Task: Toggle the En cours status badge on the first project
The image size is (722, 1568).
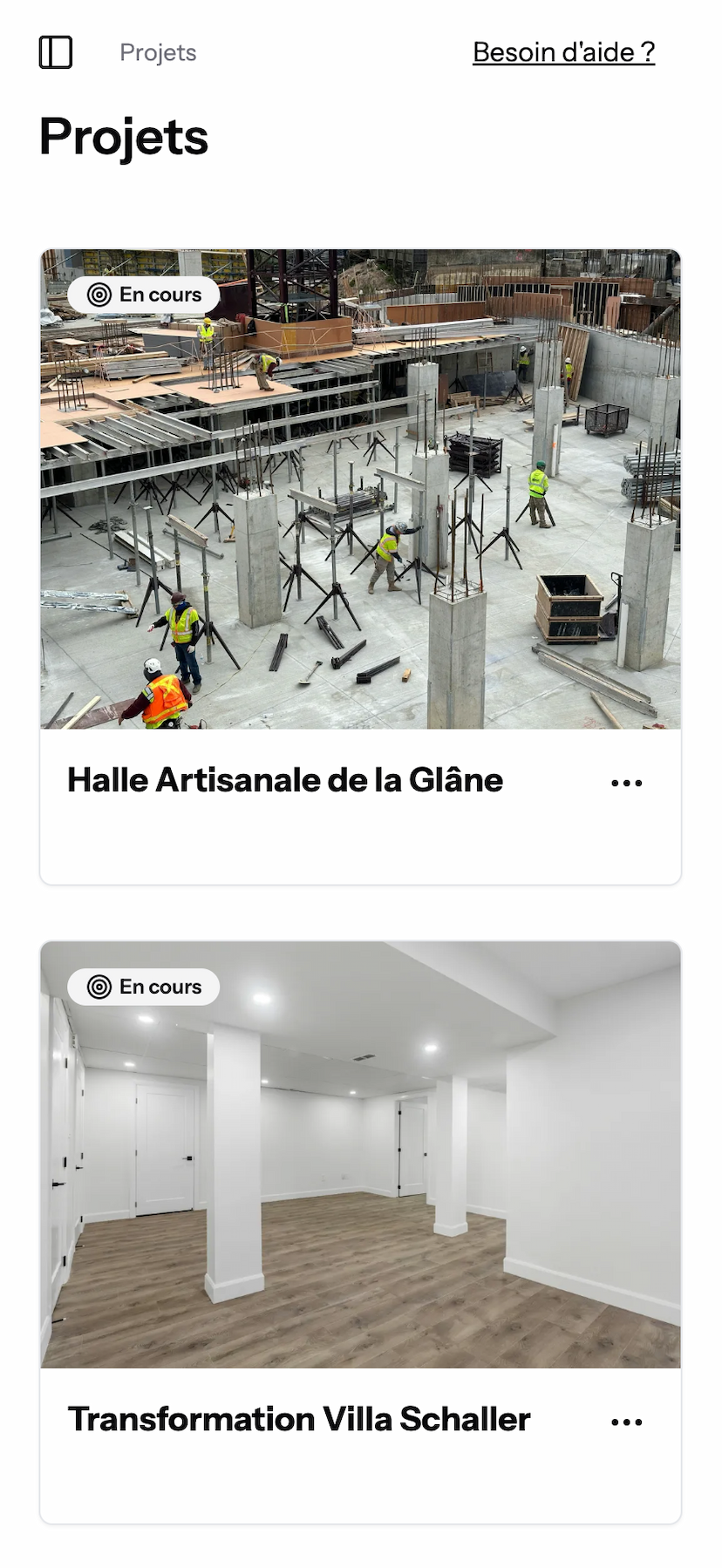Action: click(x=142, y=294)
